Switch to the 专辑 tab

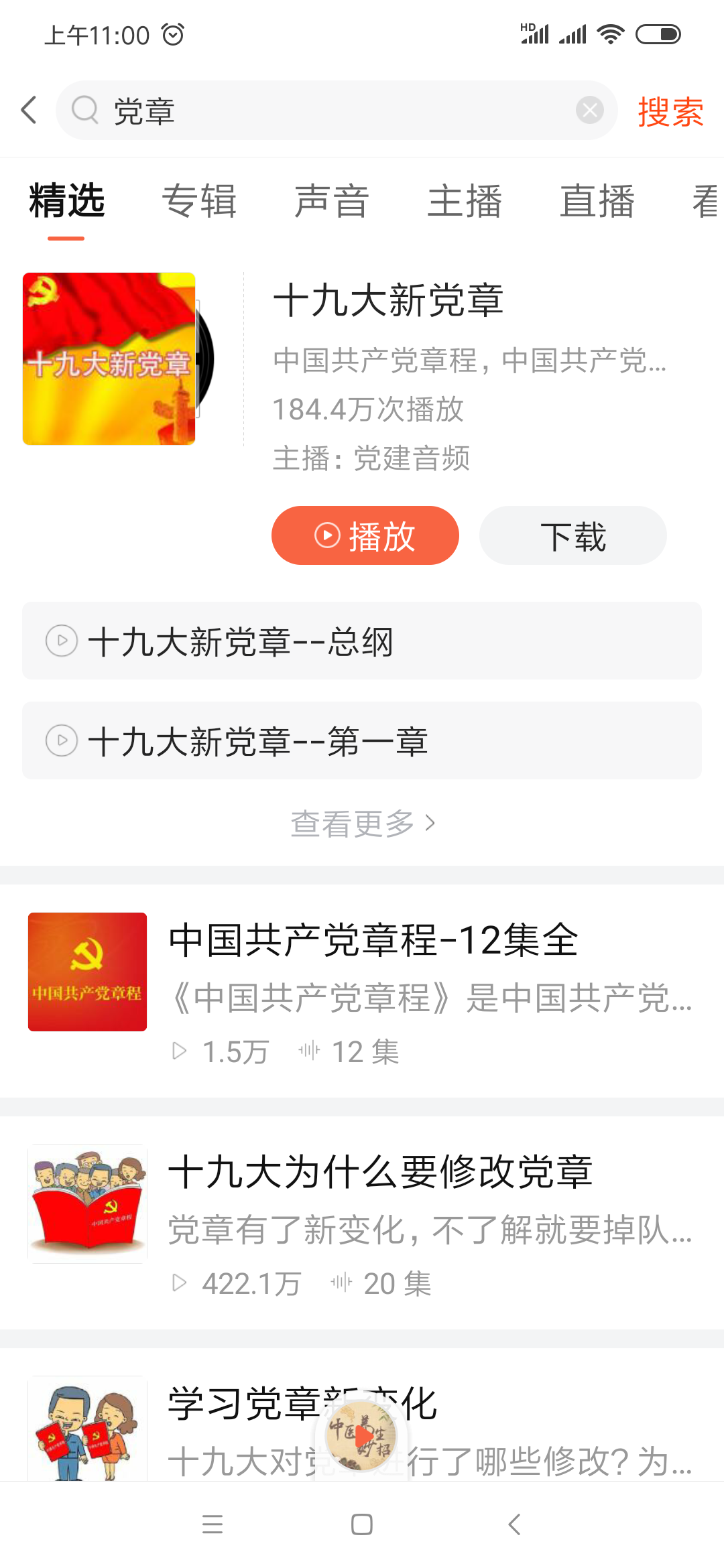tap(199, 201)
